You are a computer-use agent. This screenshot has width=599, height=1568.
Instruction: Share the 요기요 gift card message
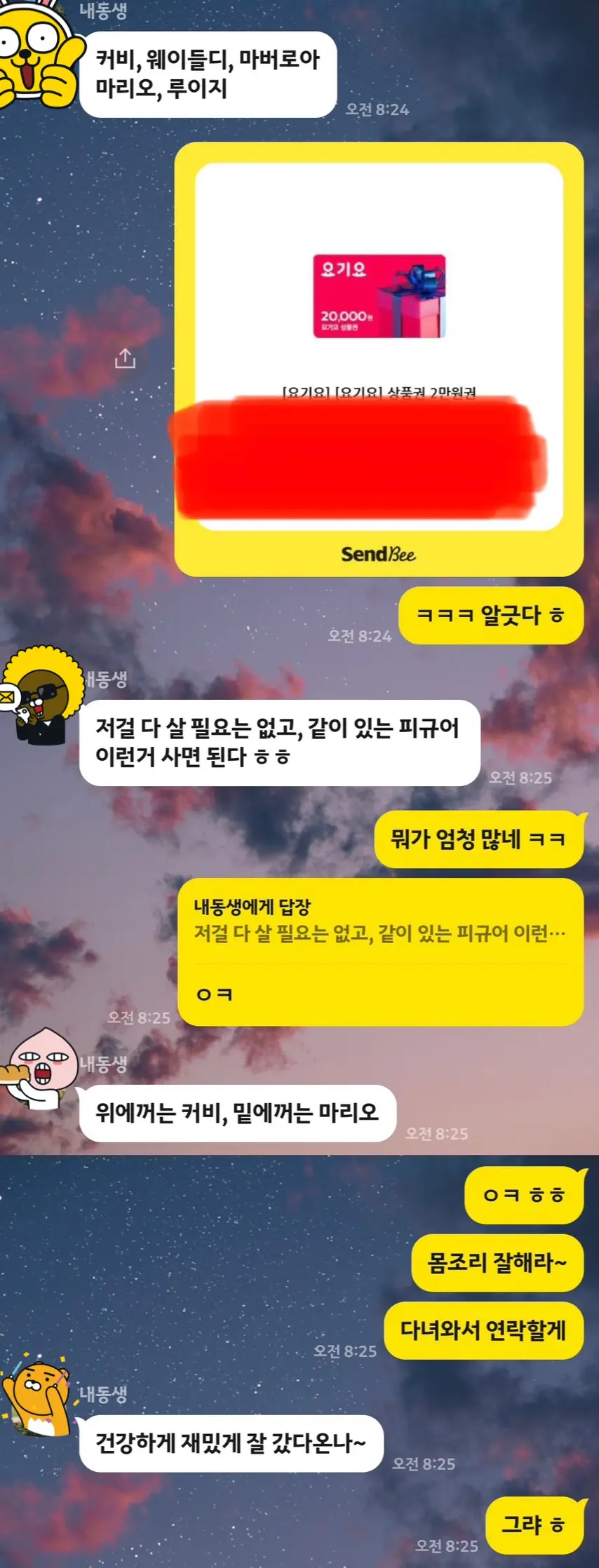(x=125, y=358)
